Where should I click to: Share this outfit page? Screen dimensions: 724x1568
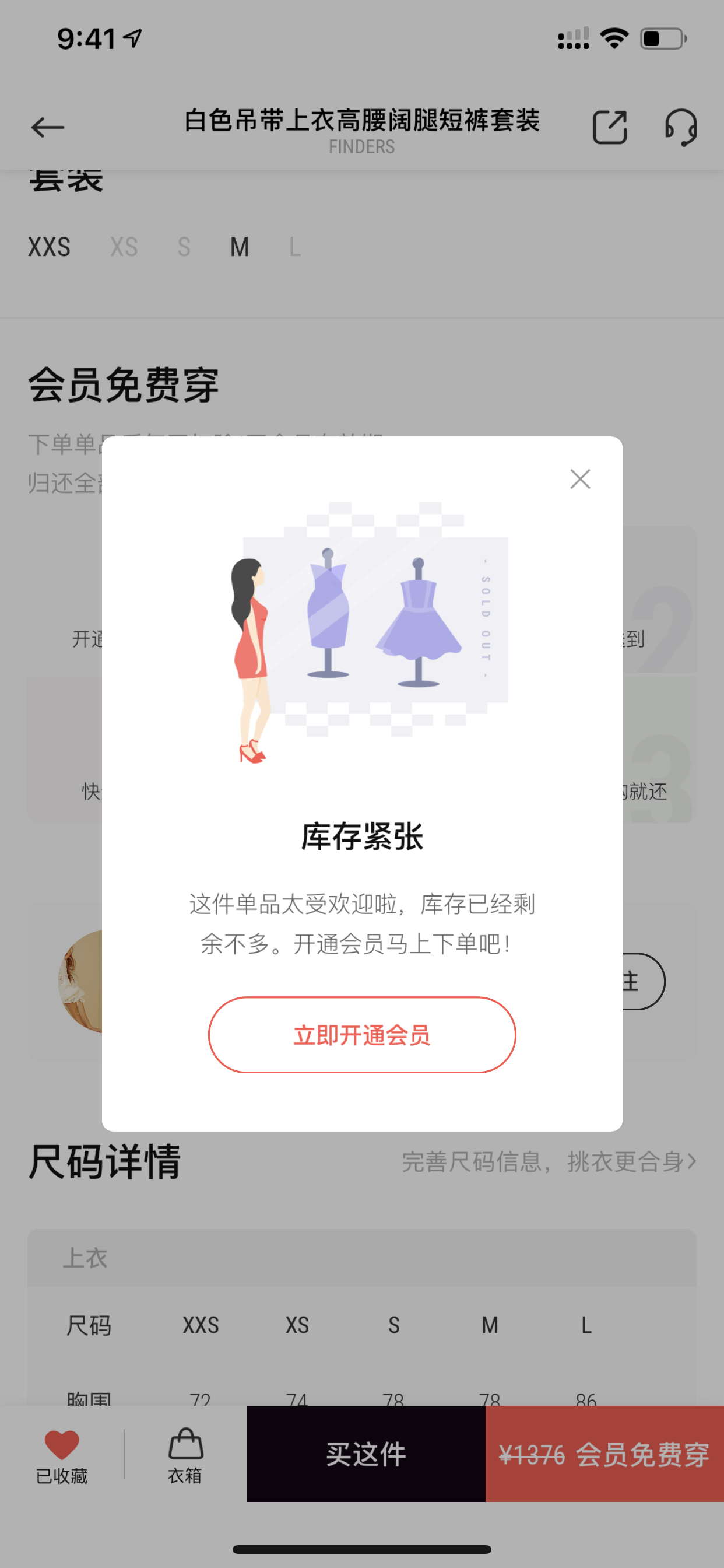610,127
